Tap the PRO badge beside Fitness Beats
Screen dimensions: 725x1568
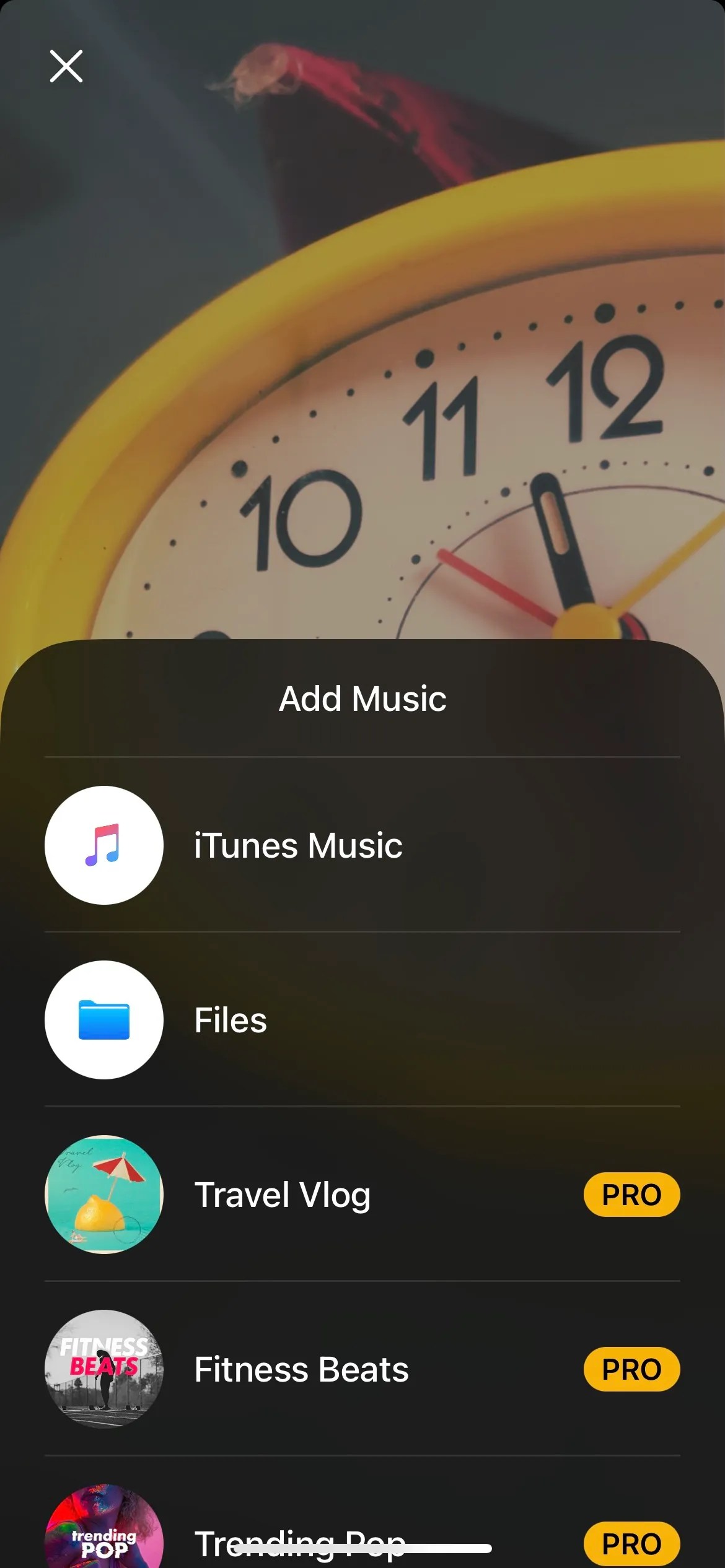tap(631, 1369)
